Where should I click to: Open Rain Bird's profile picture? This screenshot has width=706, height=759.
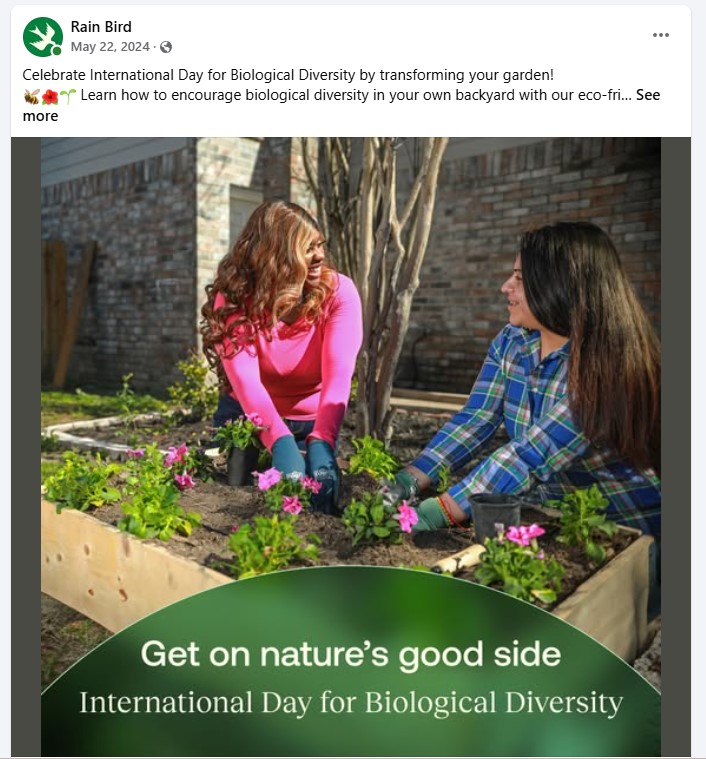[x=42, y=36]
